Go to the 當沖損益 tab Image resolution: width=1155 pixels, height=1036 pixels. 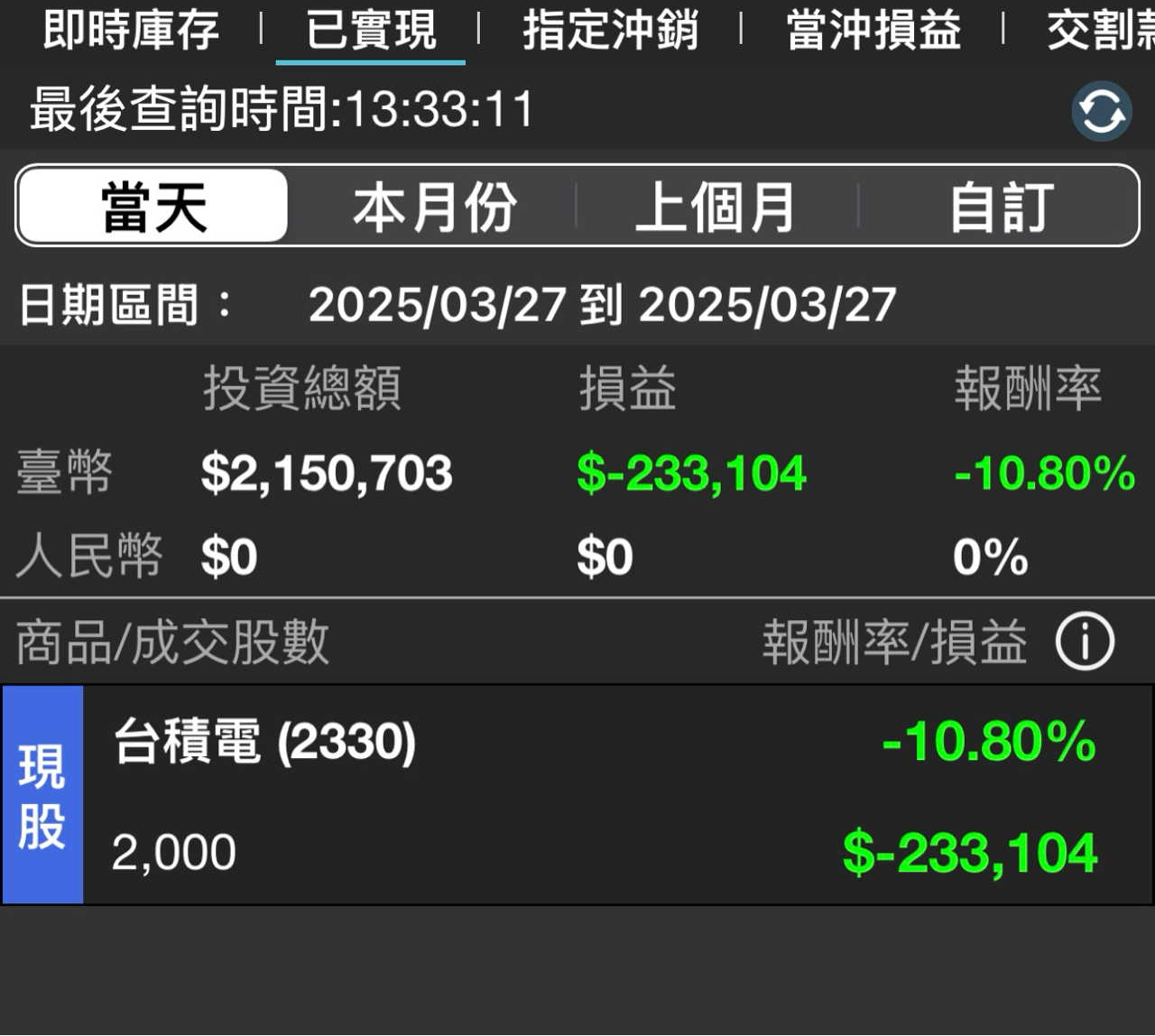(x=873, y=31)
